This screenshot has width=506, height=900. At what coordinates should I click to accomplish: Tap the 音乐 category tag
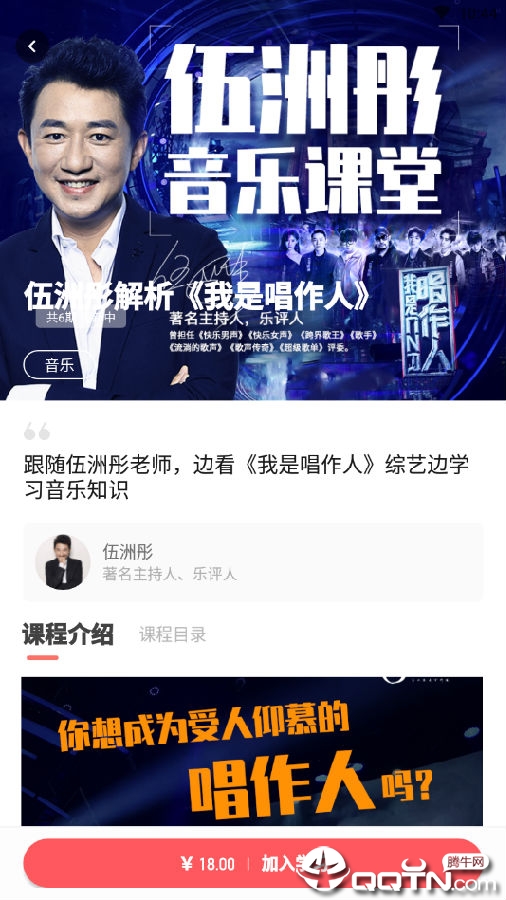click(60, 365)
